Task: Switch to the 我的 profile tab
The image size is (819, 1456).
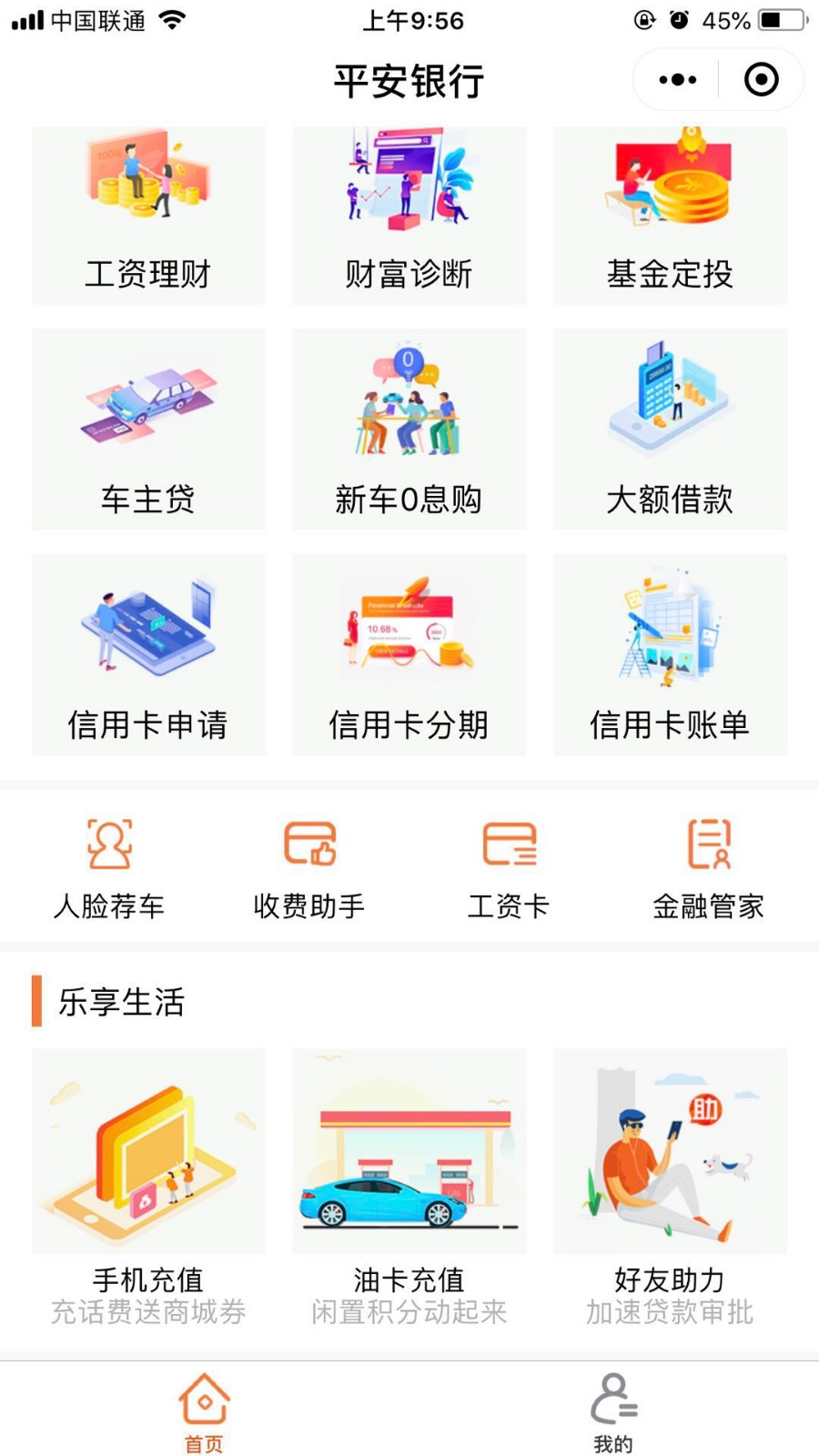Action: pyautogui.click(x=613, y=1406)
